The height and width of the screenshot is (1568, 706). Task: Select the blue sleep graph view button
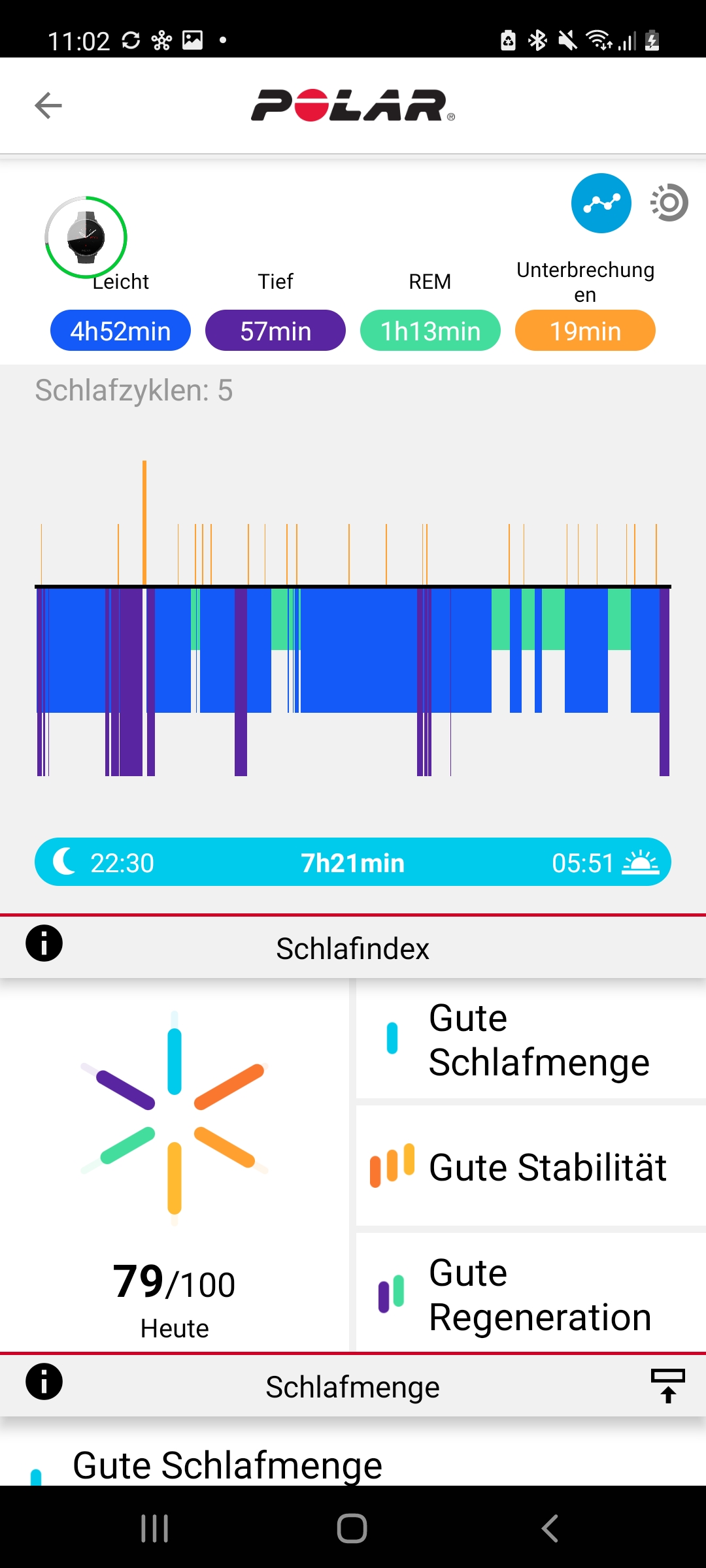[601, 203]
